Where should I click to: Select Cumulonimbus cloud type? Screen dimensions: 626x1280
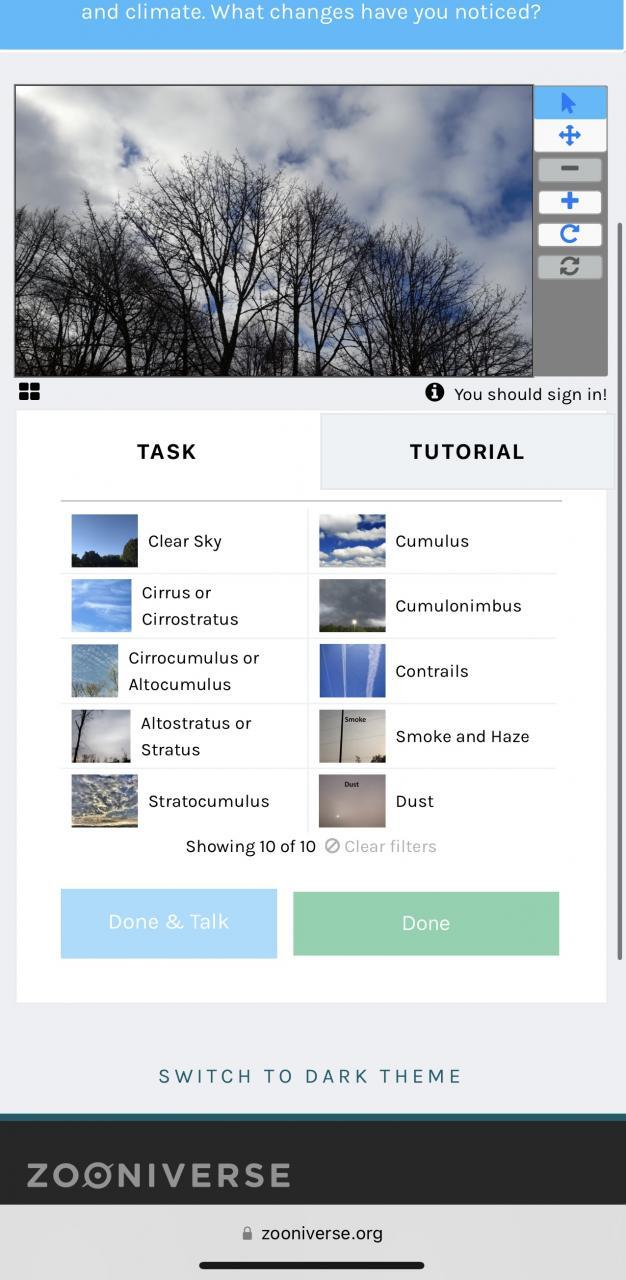[x=432, y=606]
